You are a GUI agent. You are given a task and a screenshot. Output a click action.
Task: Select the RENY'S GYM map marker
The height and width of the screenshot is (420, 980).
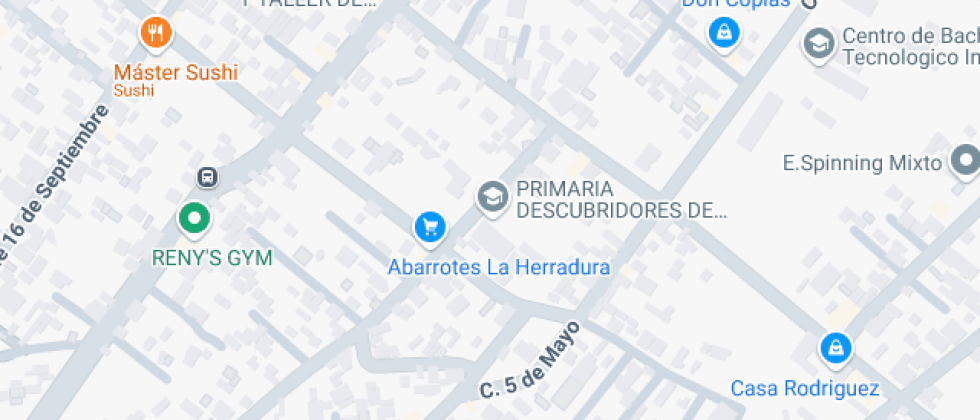coord(194,219)
